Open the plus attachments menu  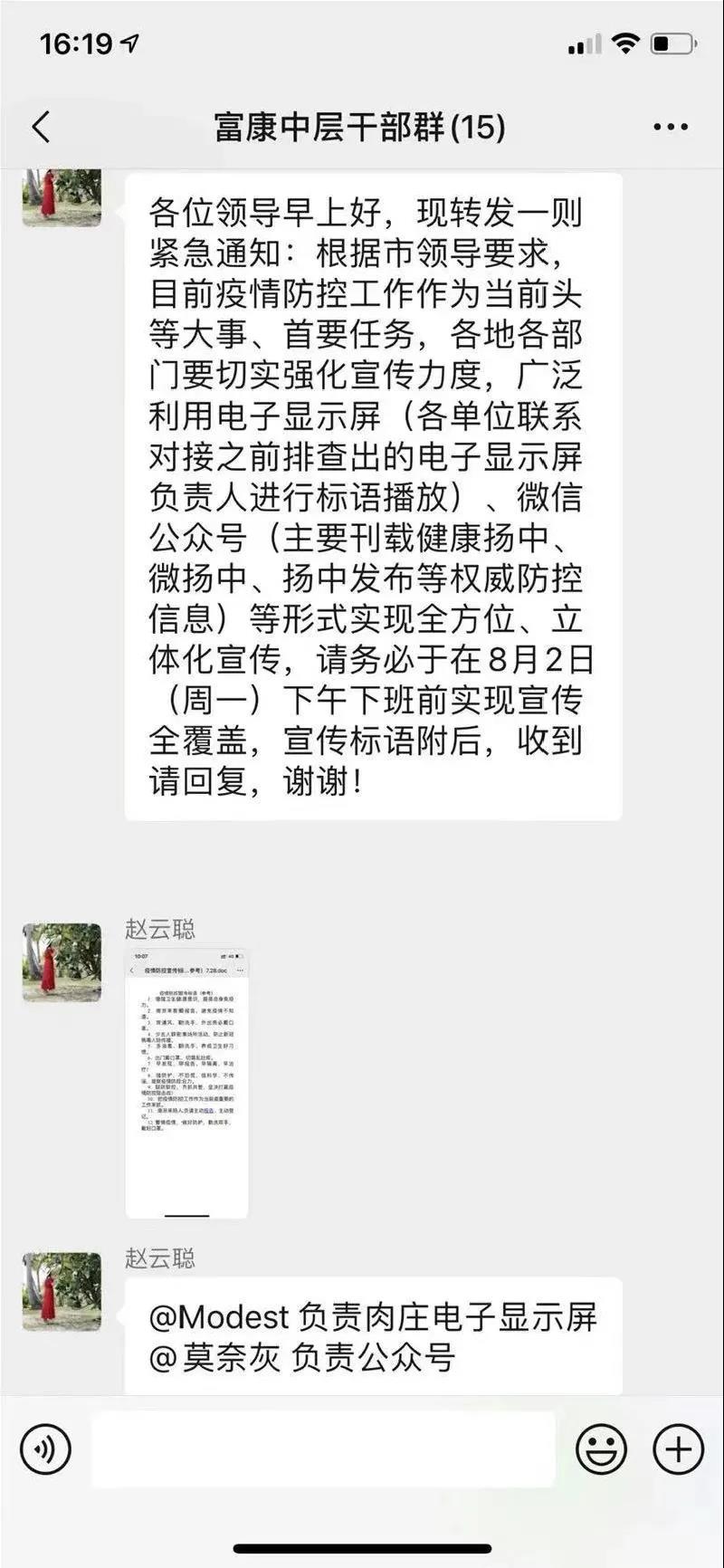point(678,1448)
